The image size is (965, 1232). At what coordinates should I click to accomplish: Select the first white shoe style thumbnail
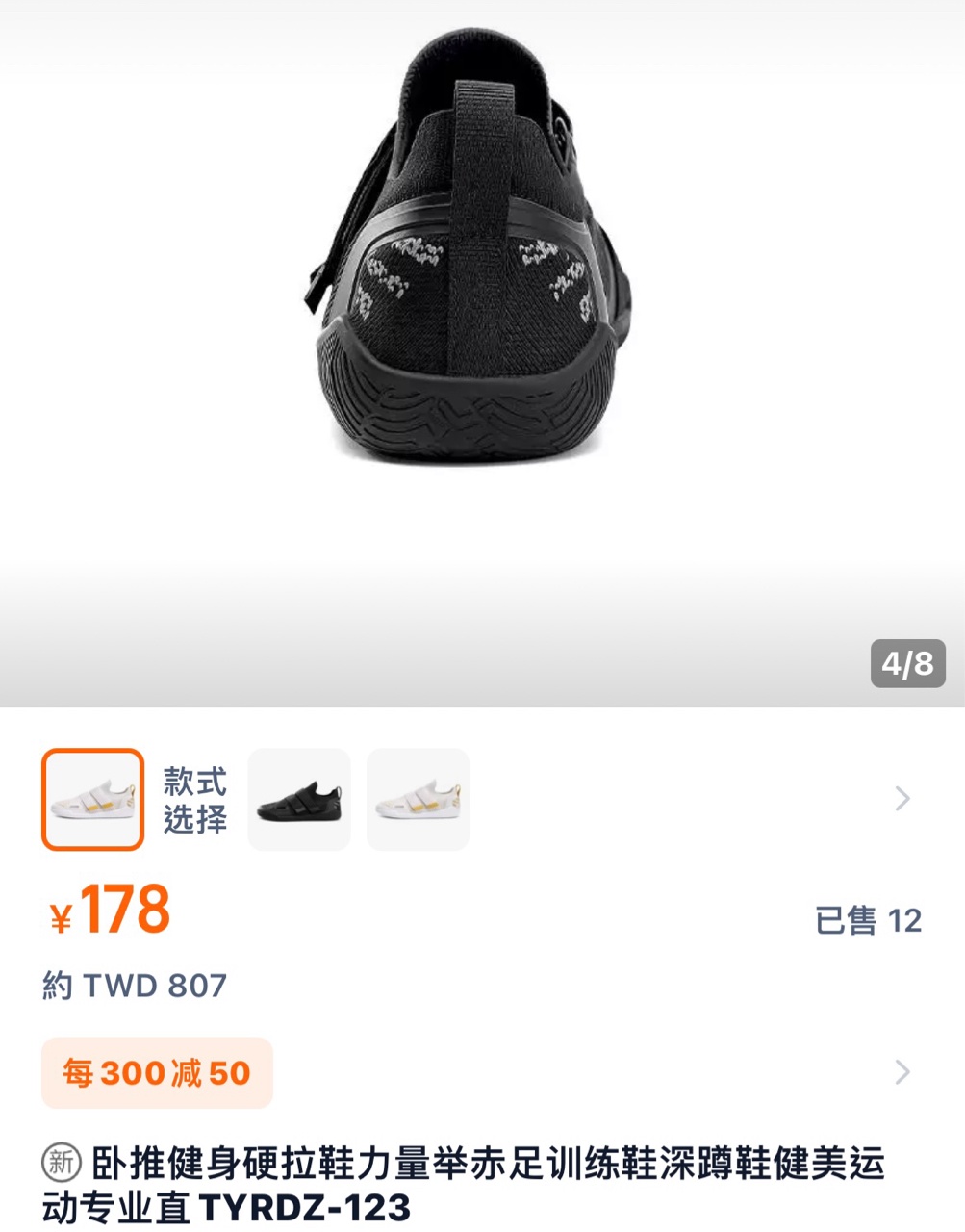92,799
